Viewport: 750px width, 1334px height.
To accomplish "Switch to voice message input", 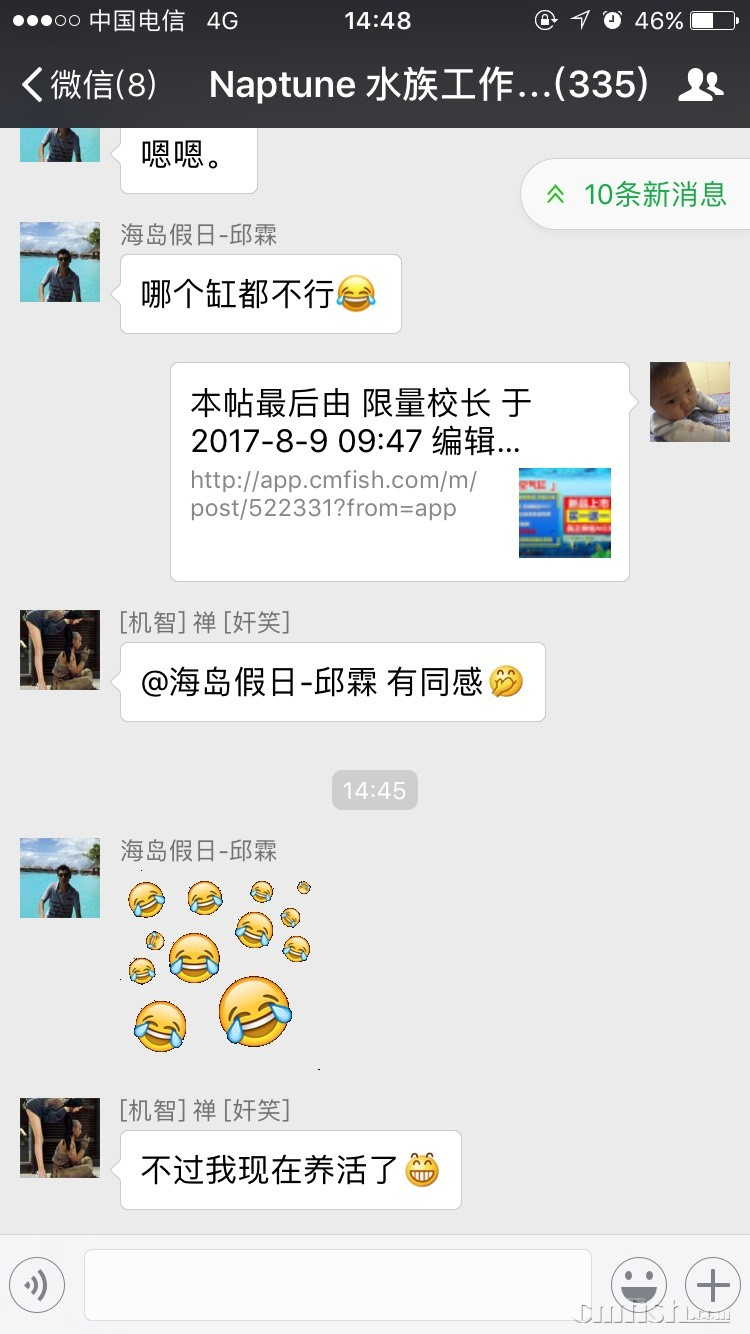I will click(x=37, y=1284).
